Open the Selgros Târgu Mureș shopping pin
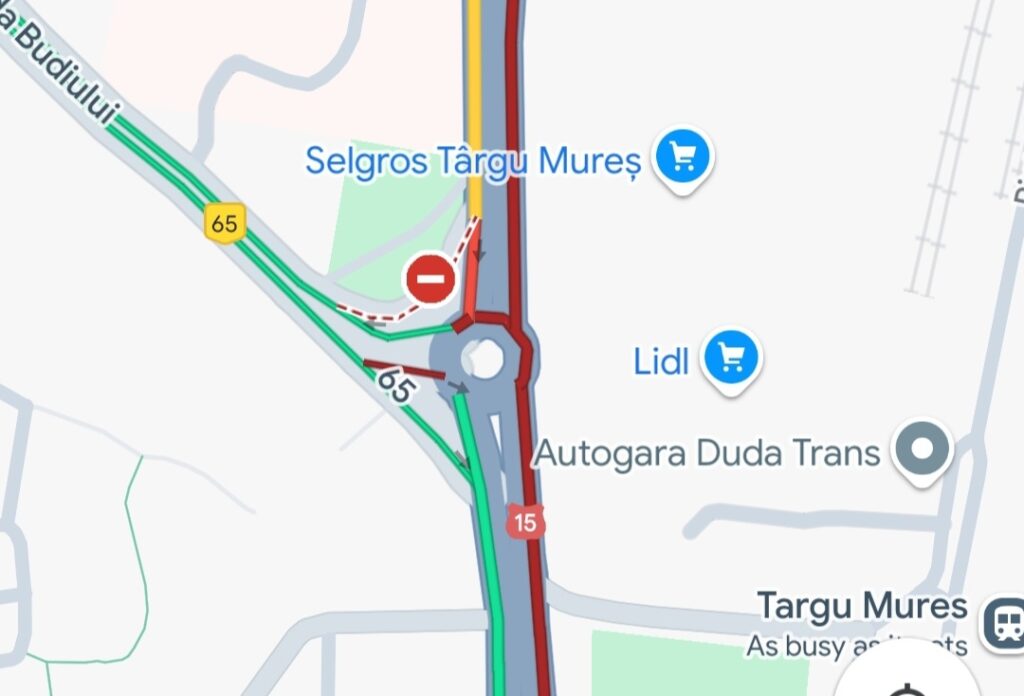 click(683, 158)
